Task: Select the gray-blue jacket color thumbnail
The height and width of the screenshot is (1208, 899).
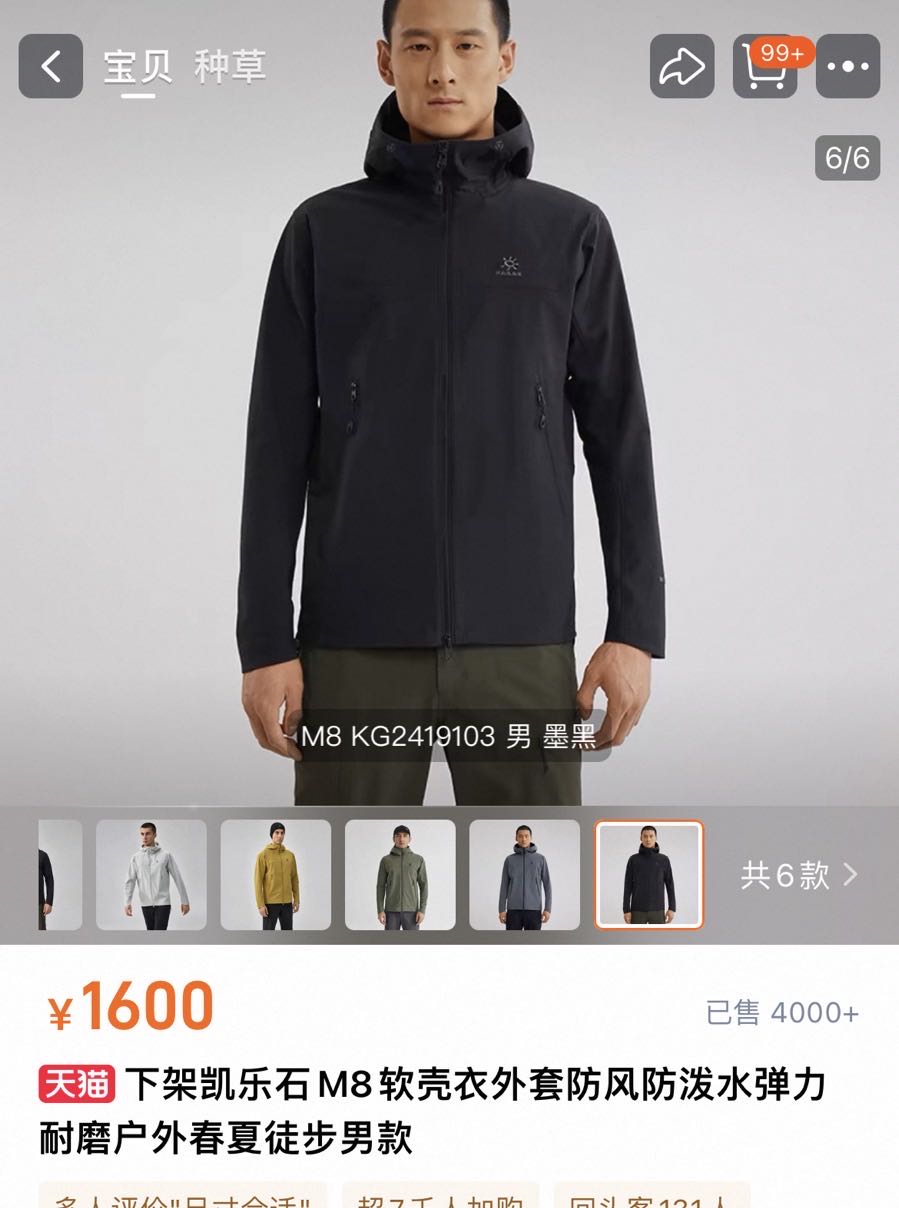Action: pyautogui.click(x=524, y=875)
